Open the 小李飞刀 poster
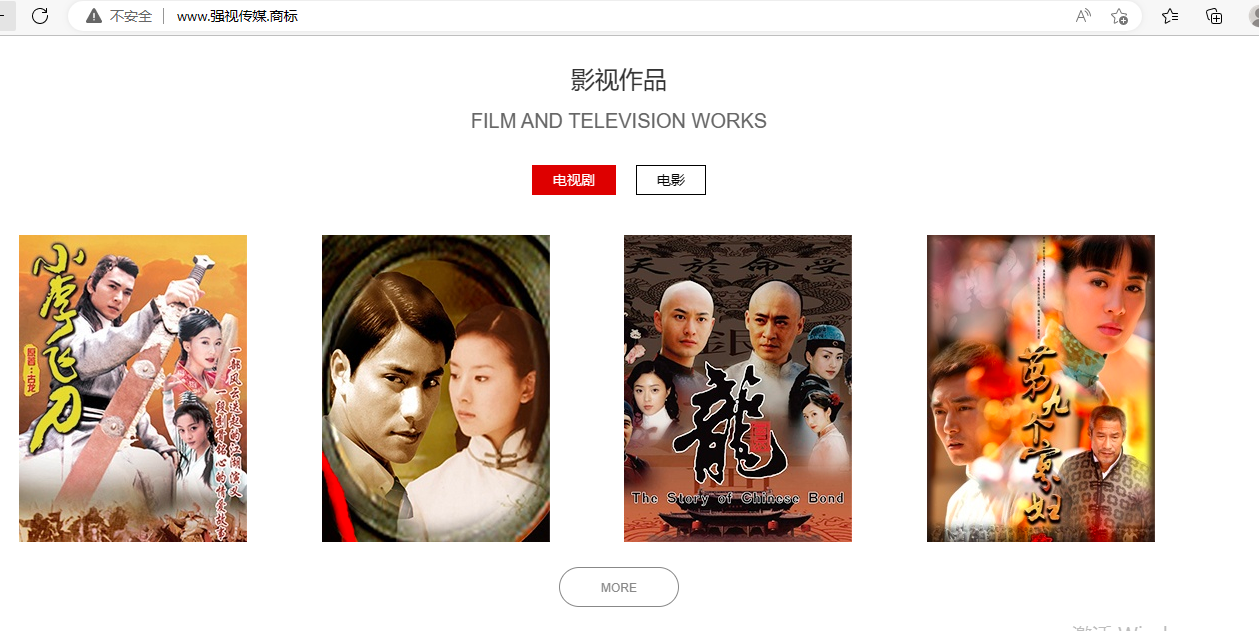Viewport: 1259px width, 631px height. (133, 388)
